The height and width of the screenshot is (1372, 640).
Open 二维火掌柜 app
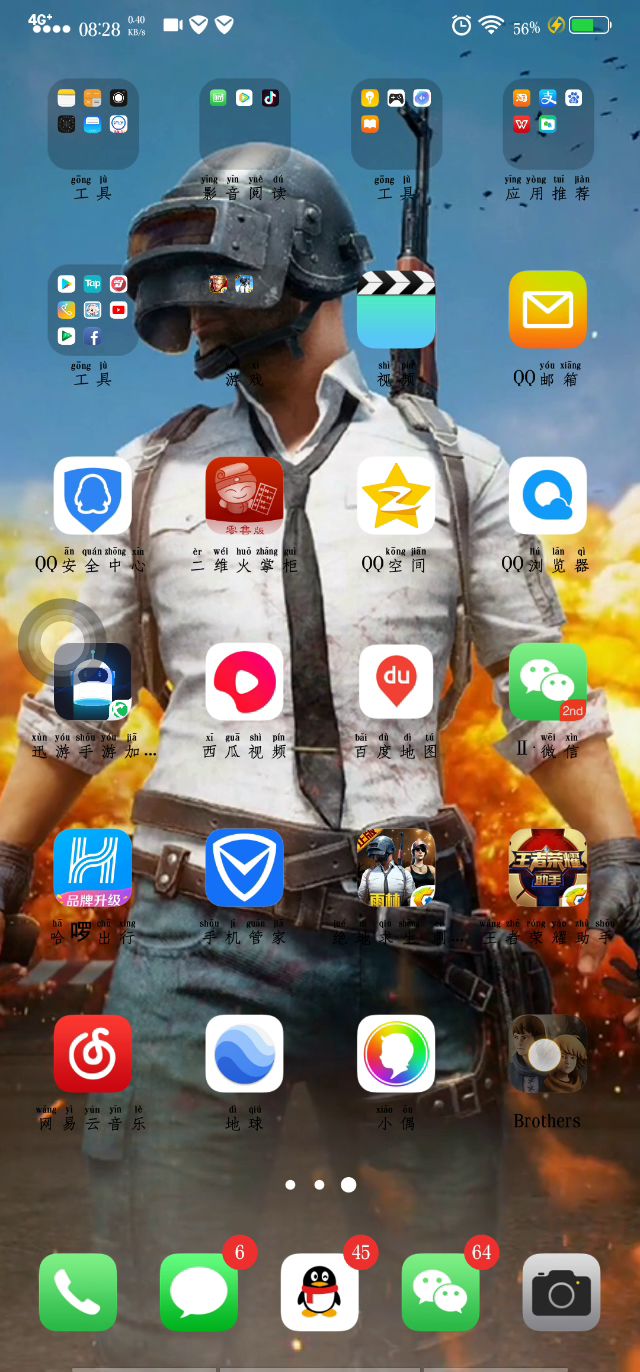245,496
